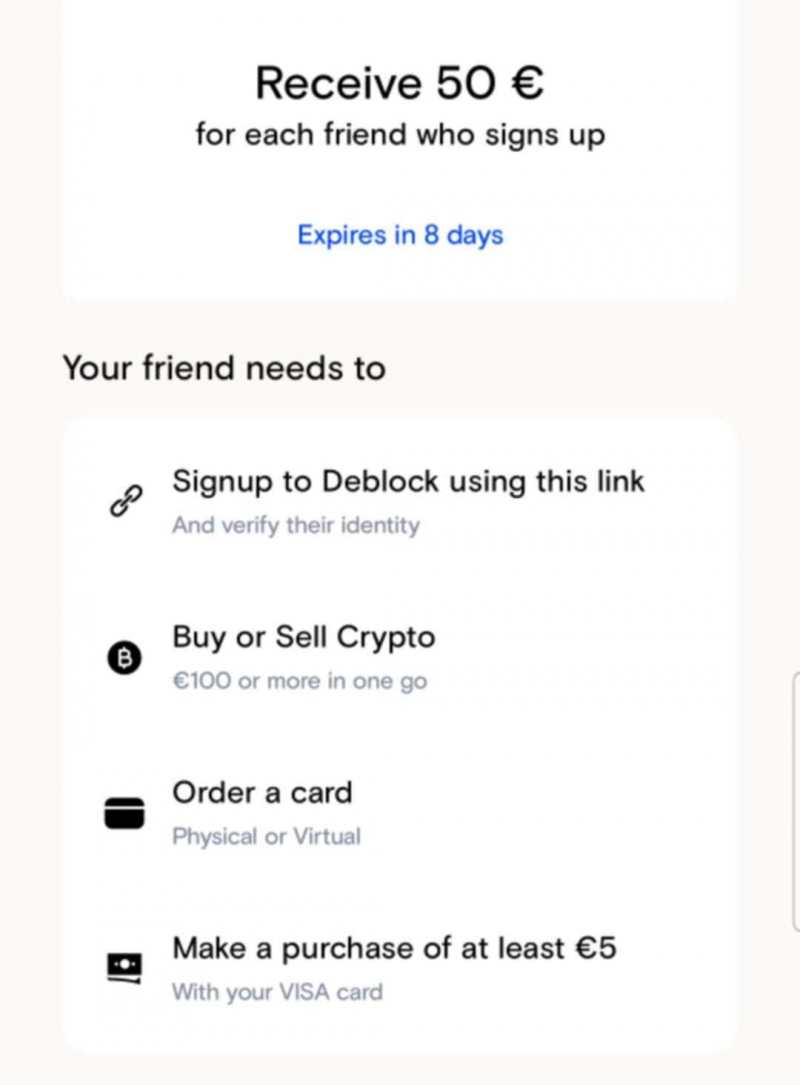Tap the Bitcoin icon beside Buy or Sell Crypto
Screen dimensions: 800x1085
pyautogui.click(x=124, y=657)
